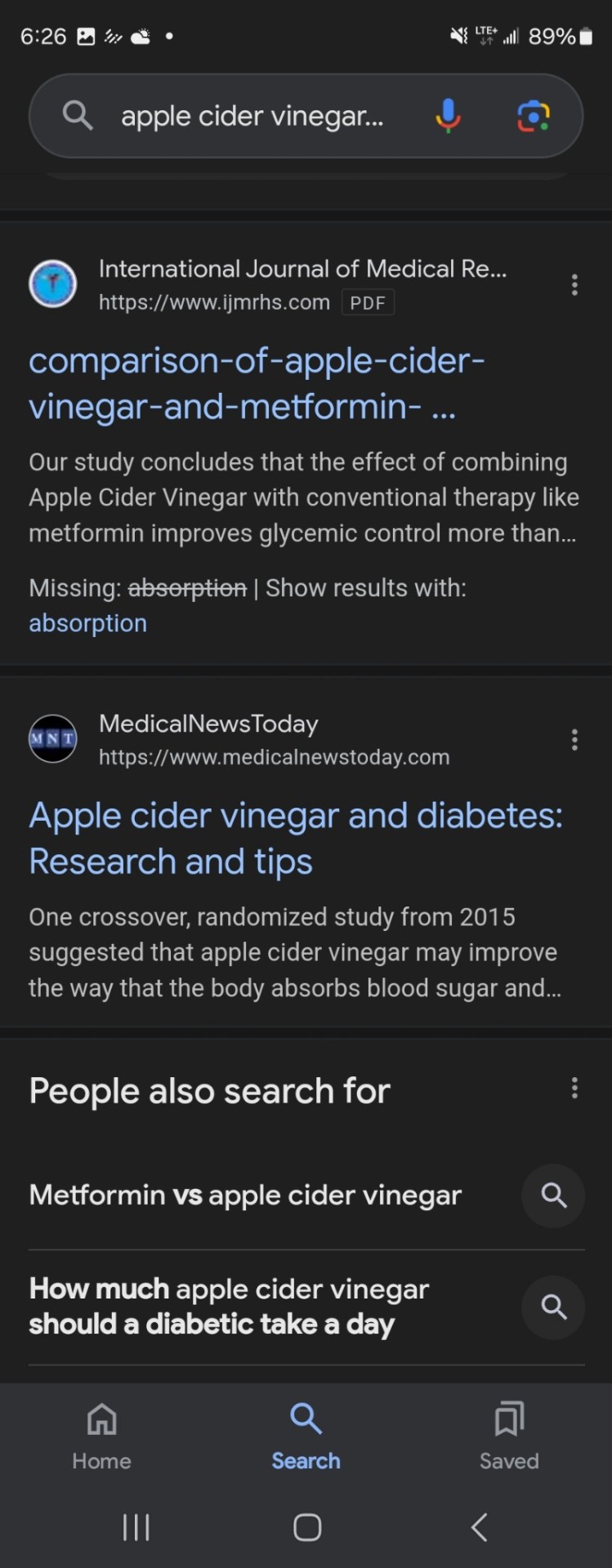Search for Metformin vs apple cider vinegar

pyautogui.click(x=245, y=1196)
